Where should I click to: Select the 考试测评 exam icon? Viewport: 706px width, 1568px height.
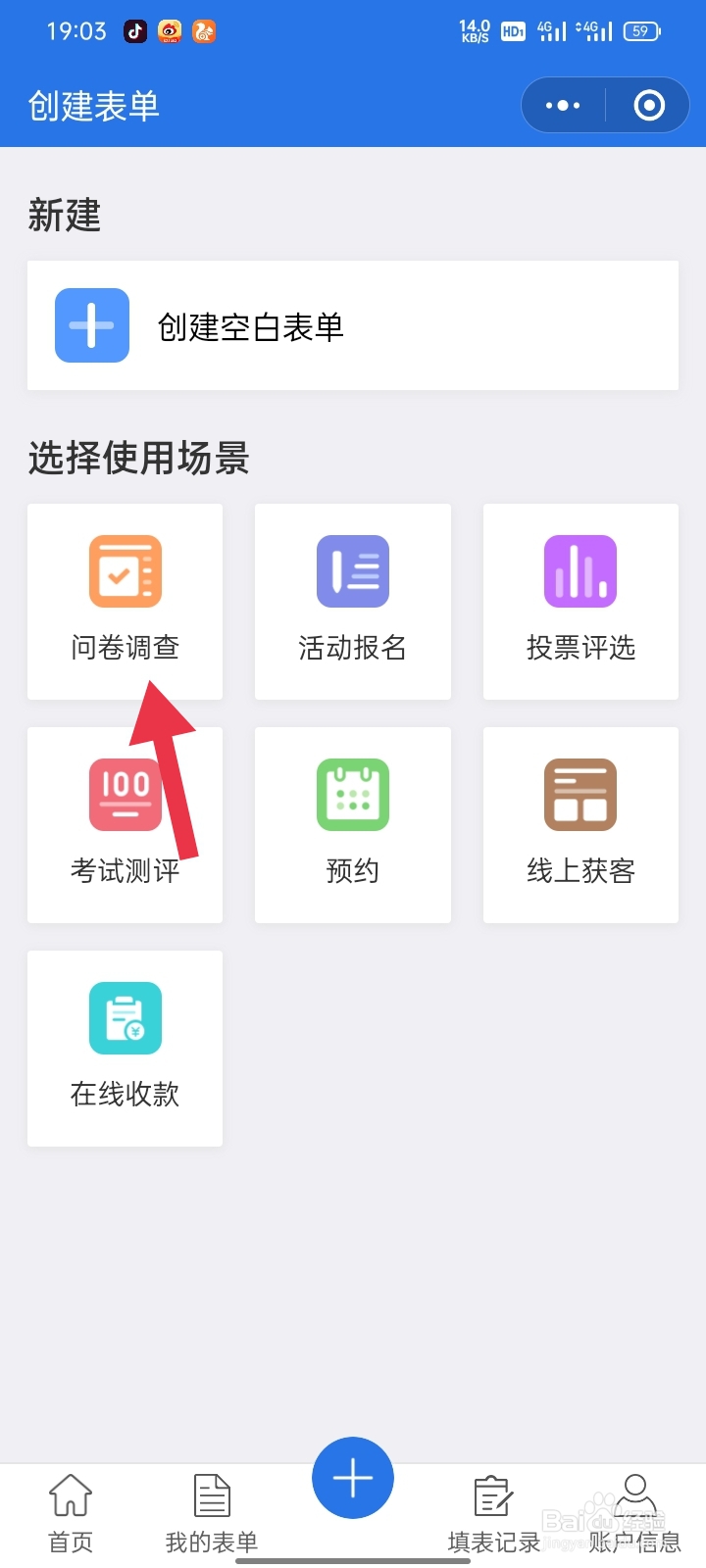click(125, 795)
